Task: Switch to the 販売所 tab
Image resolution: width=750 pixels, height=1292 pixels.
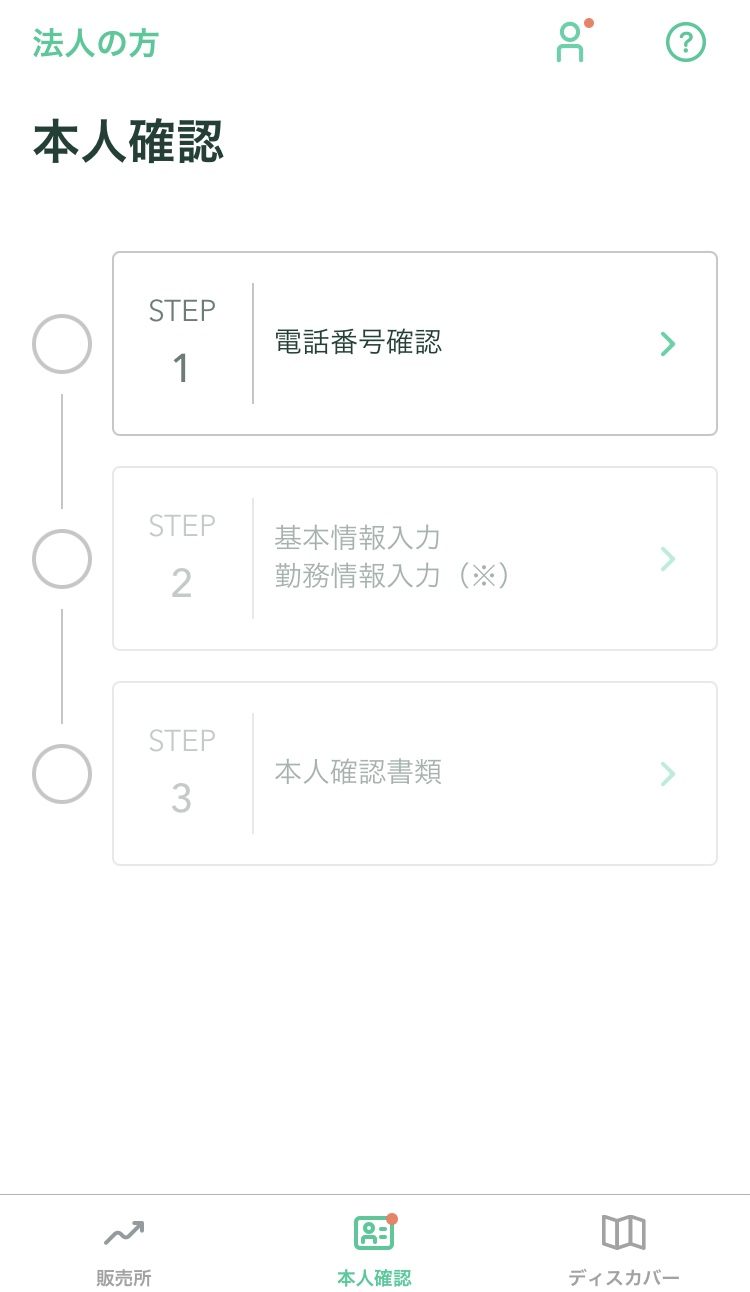Action: (x=124, y=1250)
